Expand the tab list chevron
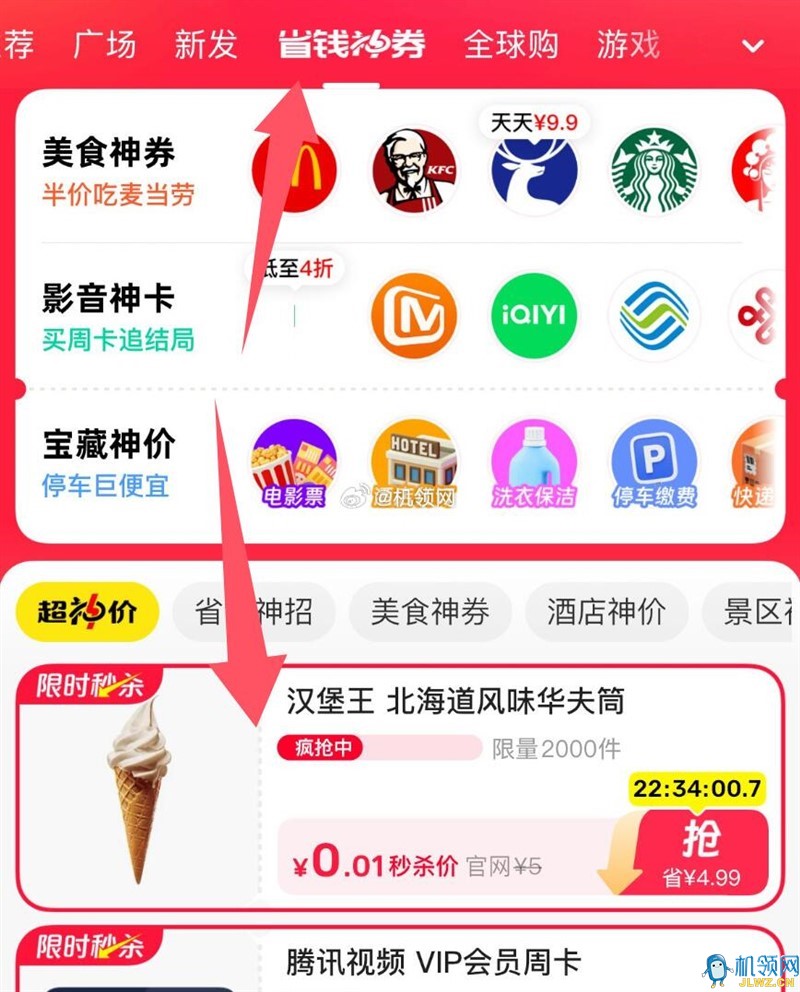Viewport: 800px width, 992px height. (752, 46)
